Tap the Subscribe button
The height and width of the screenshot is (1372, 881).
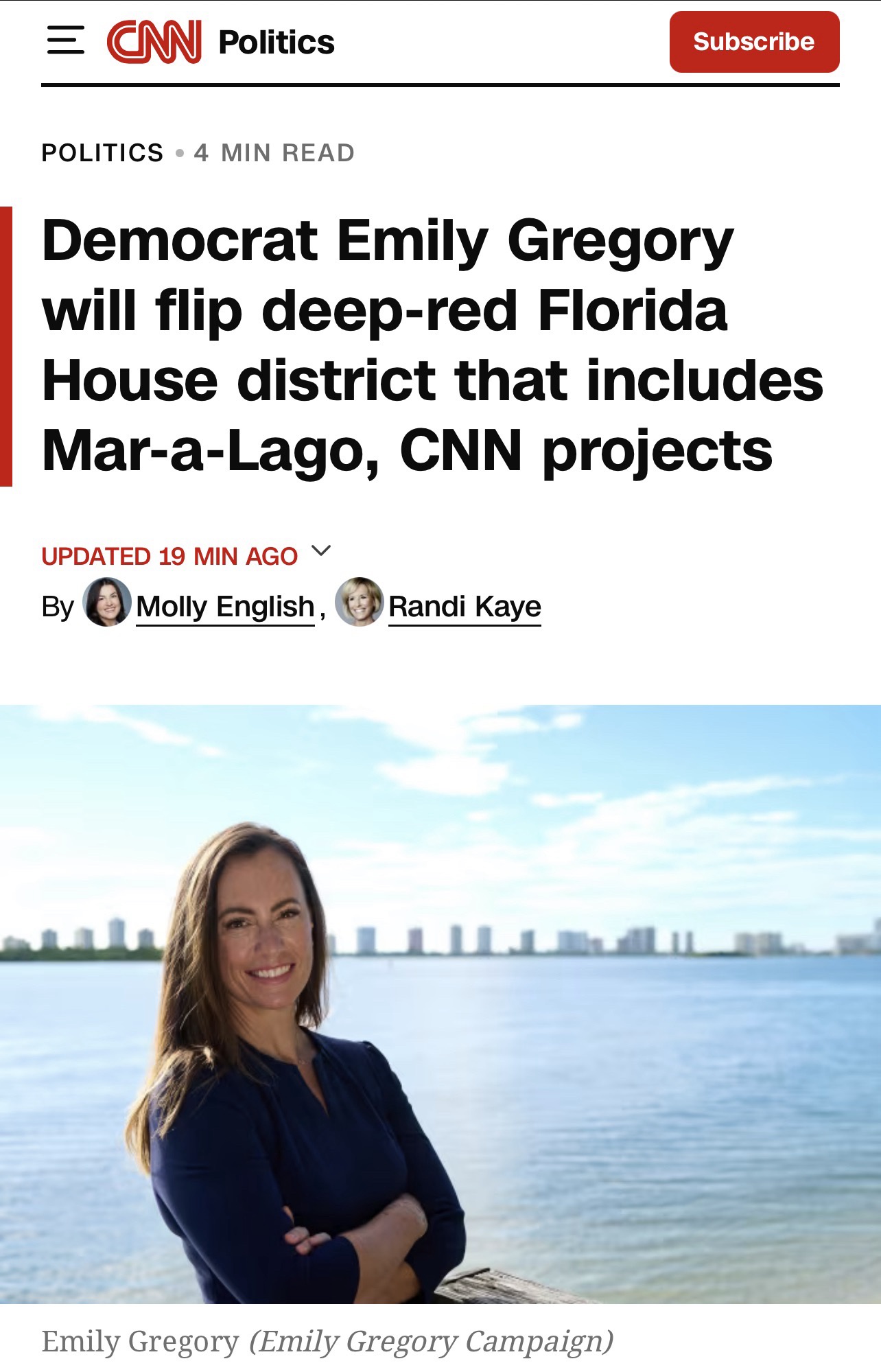(x=754, y=42)
